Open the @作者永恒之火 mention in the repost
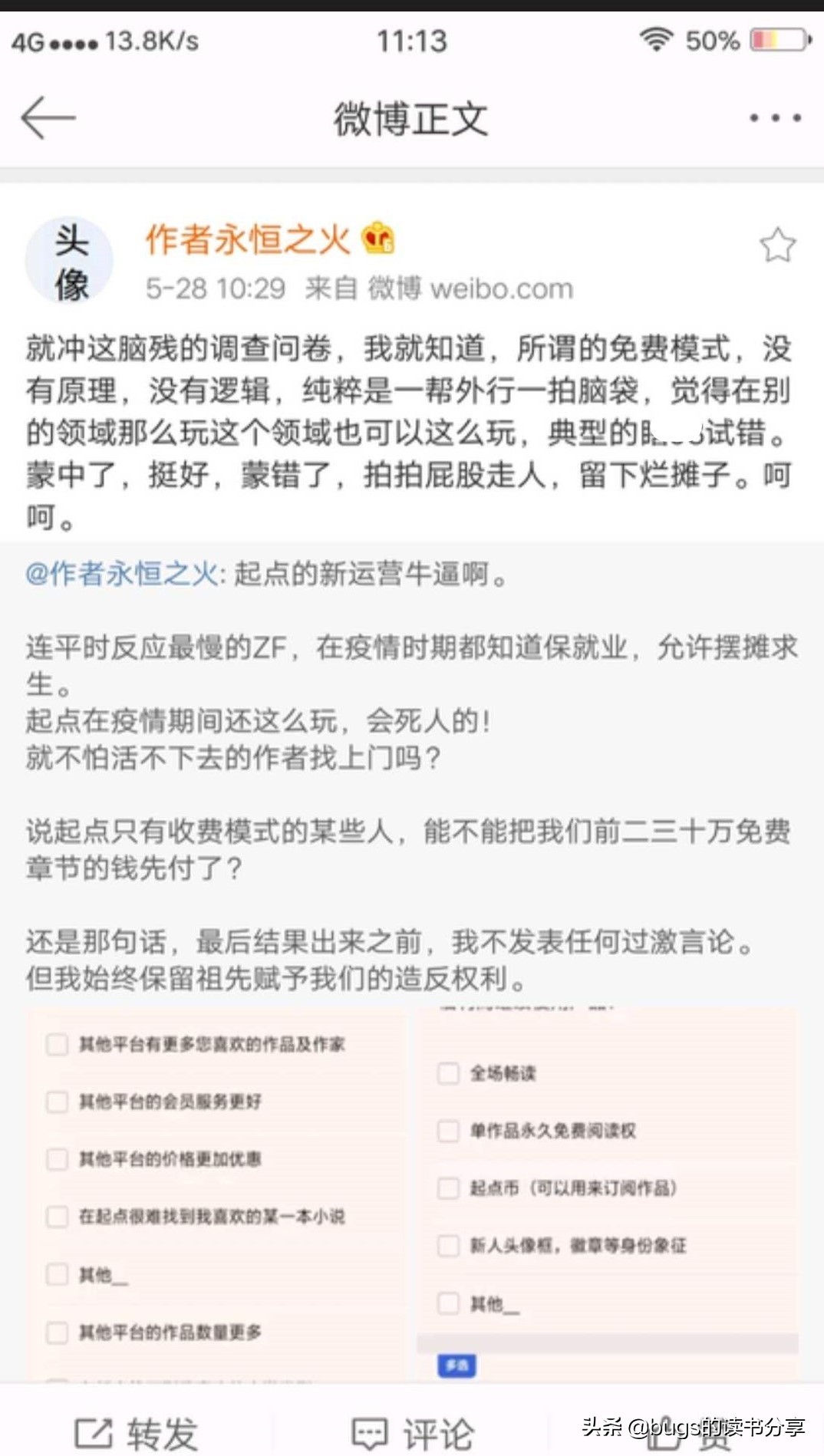 122,574
